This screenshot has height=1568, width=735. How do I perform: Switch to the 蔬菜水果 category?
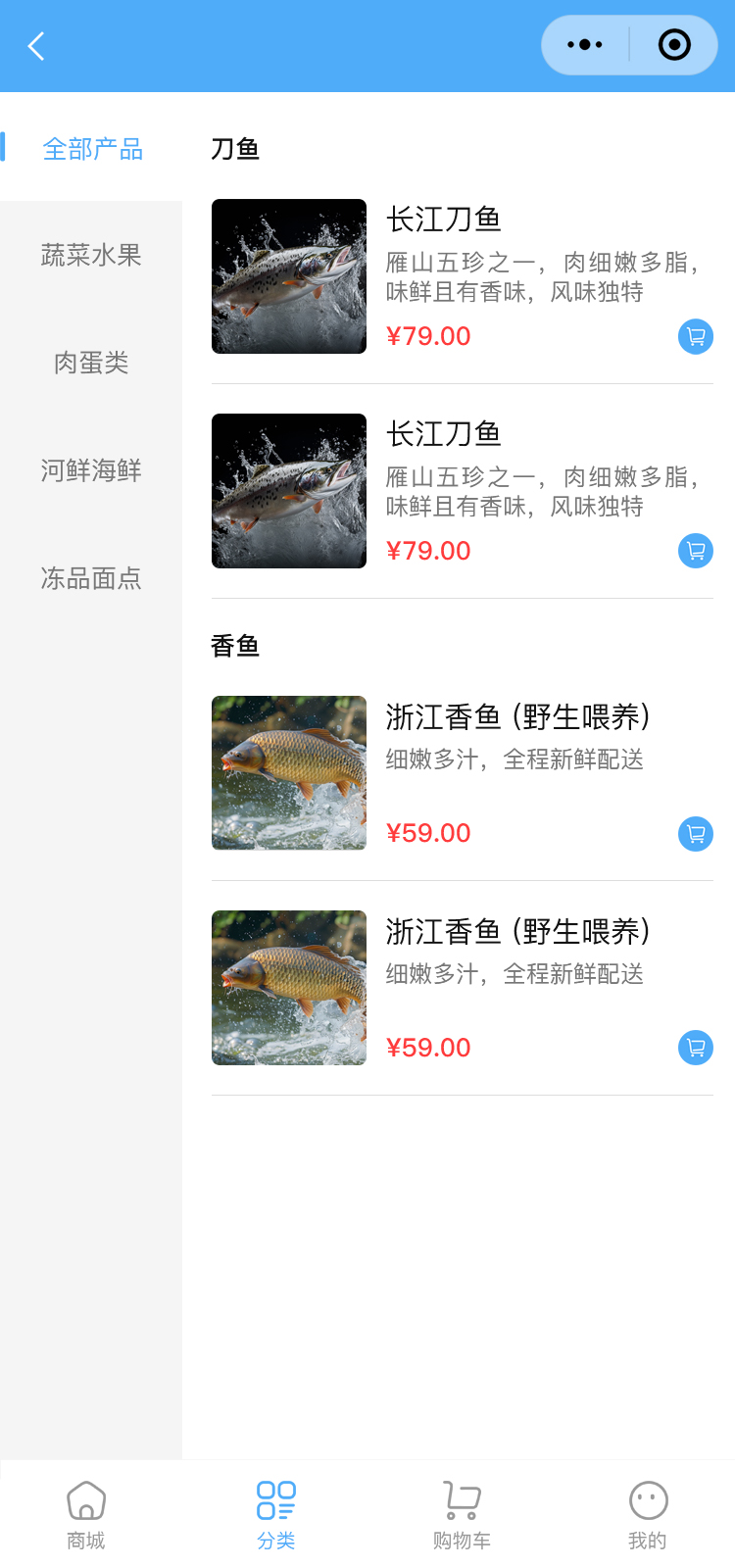[91, 256]
